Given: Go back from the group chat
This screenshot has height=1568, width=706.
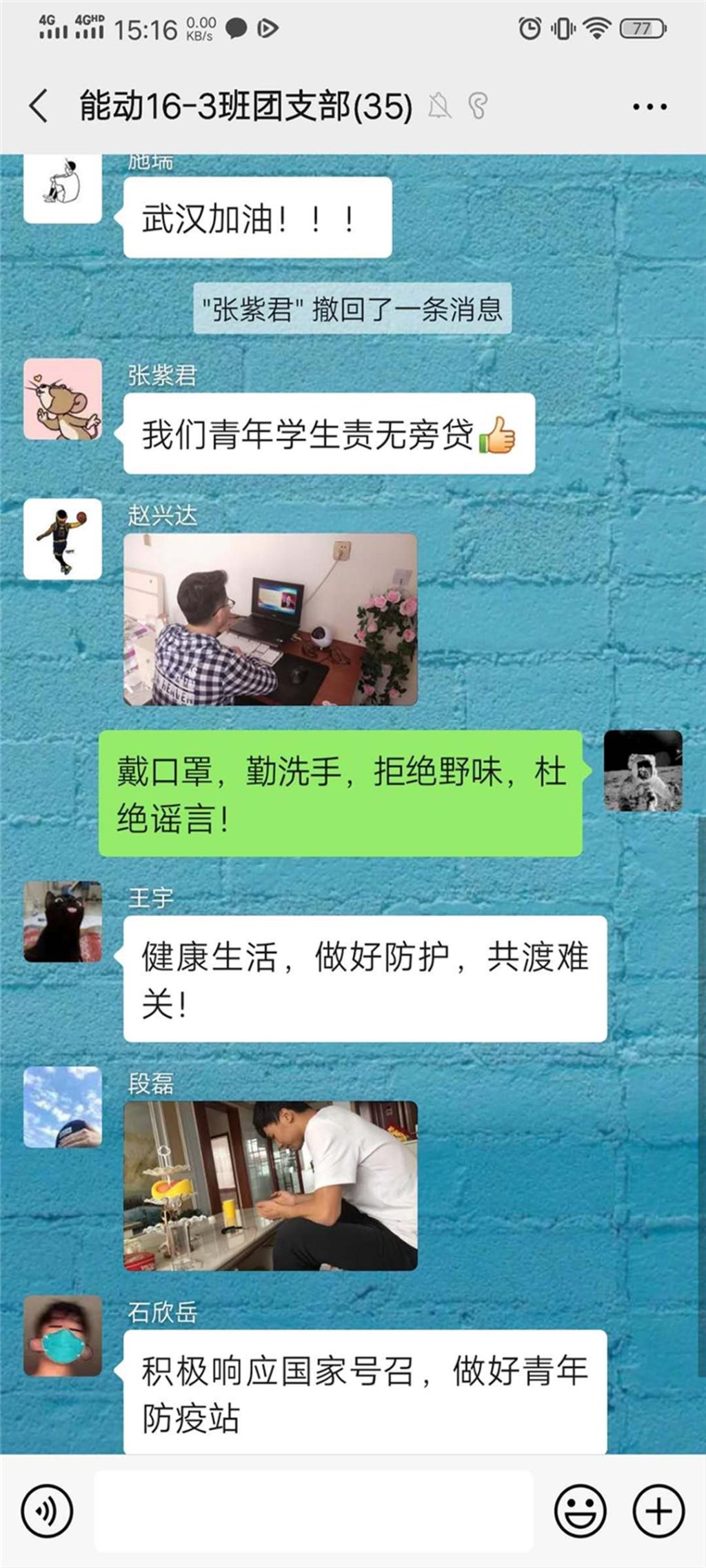Looking at the screenshot, I should (39, 106).
